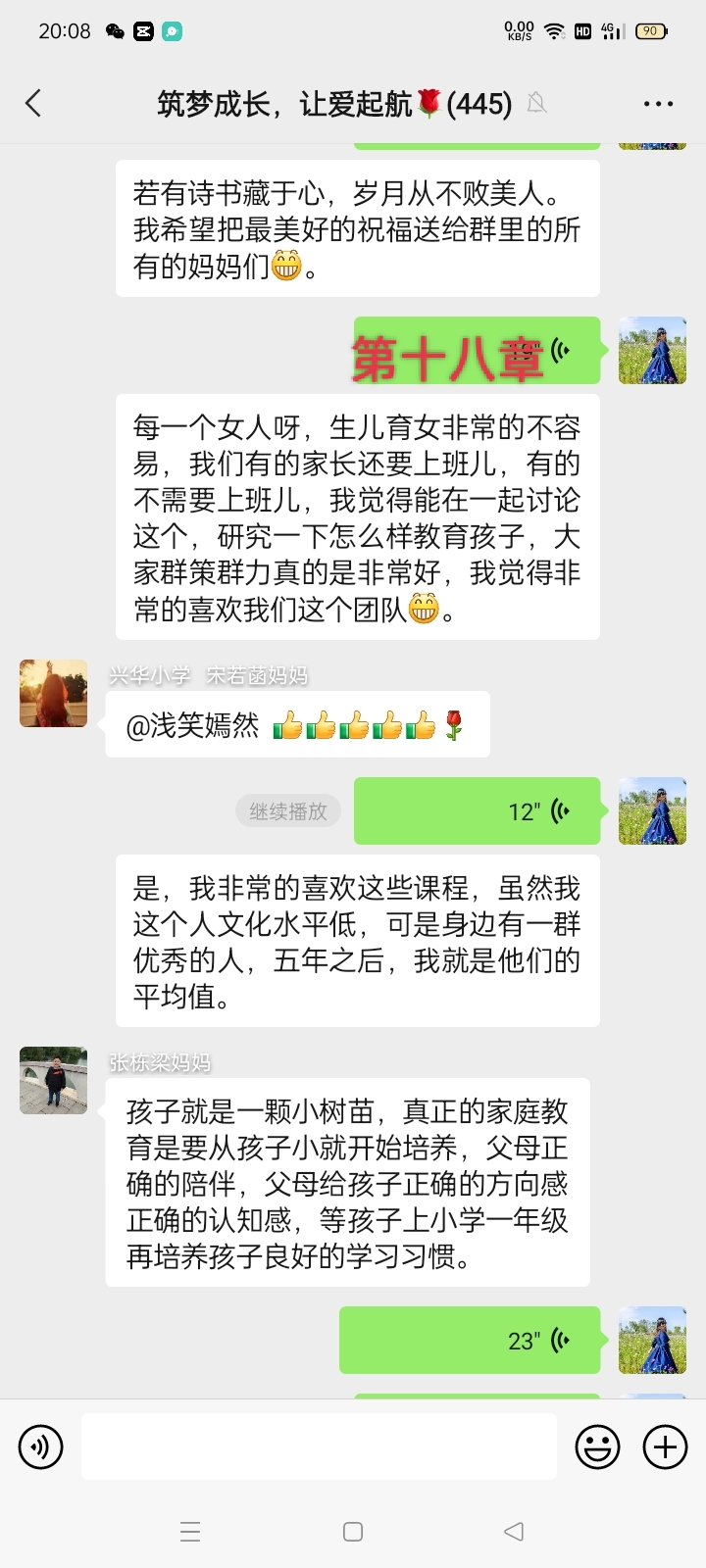
Task: Tap 继续播放 to continue voice playback
Action: point(287,810)
